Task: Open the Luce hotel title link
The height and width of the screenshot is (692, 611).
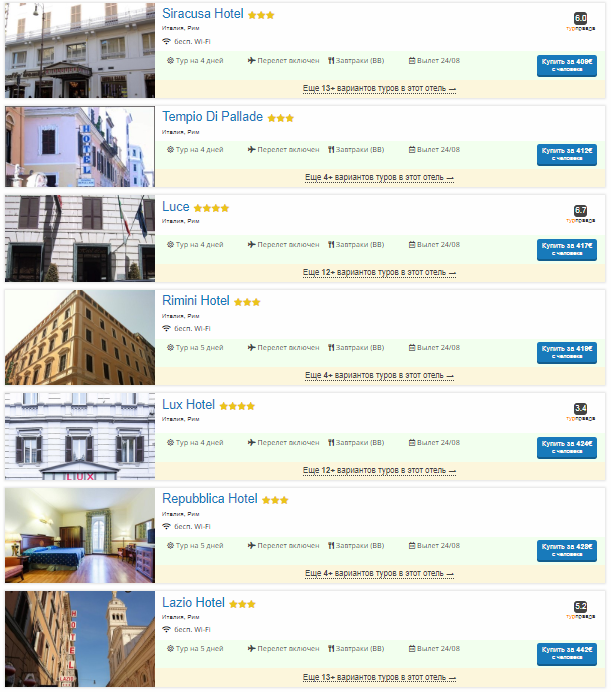Action: (x=175, y=207)
